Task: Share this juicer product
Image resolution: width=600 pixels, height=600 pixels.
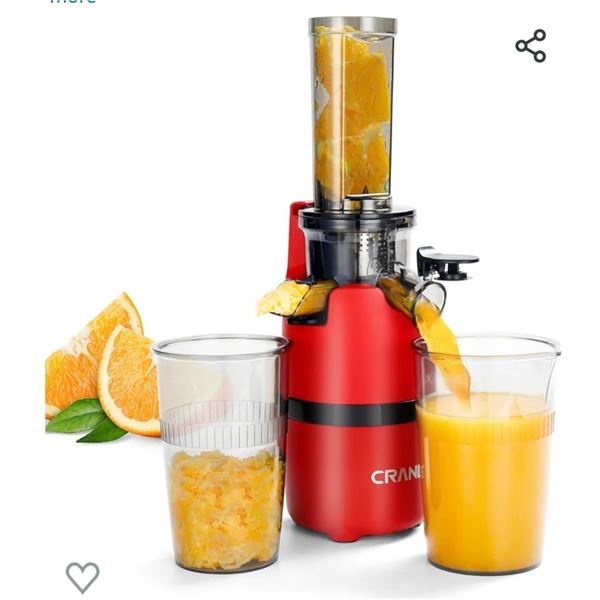Action: [x=531, y=46]
